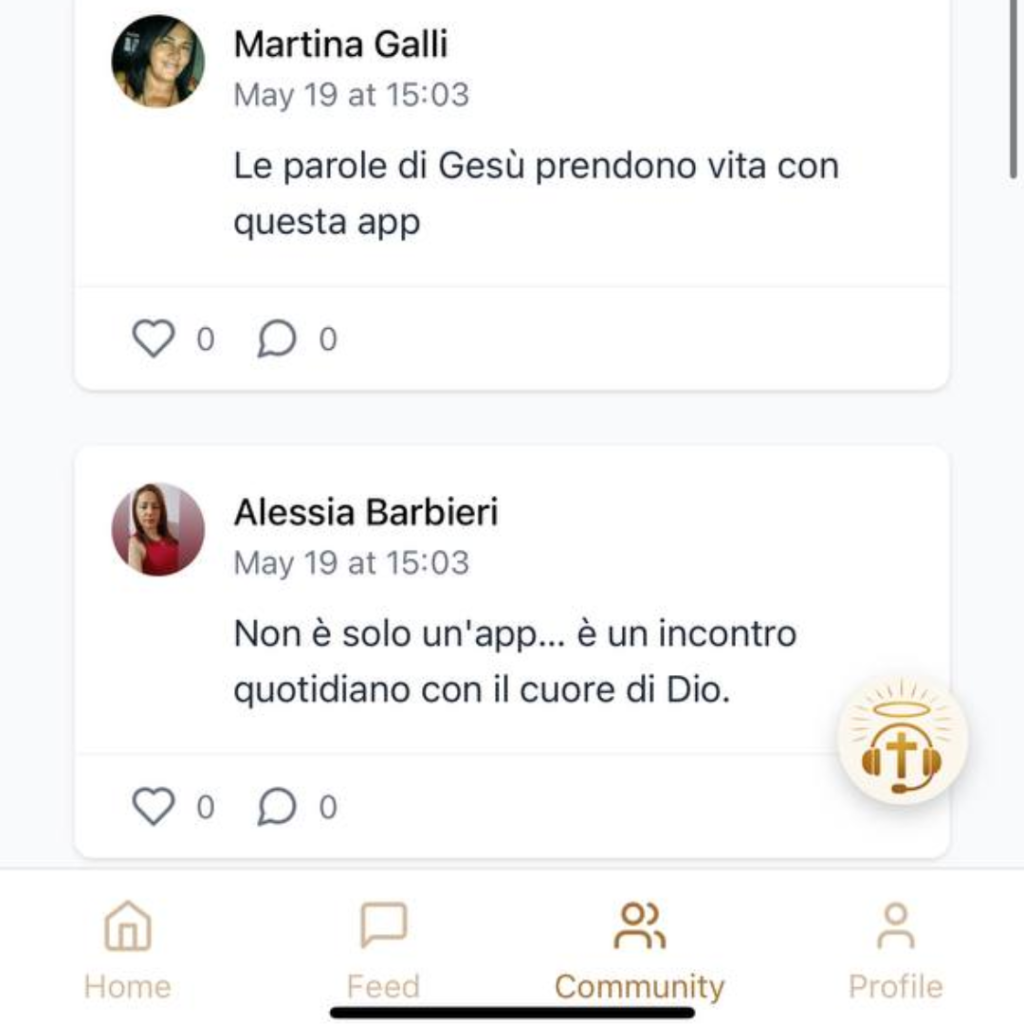Switch to the Feed tab
The image size is (1024, 1024).
[383, 949]
